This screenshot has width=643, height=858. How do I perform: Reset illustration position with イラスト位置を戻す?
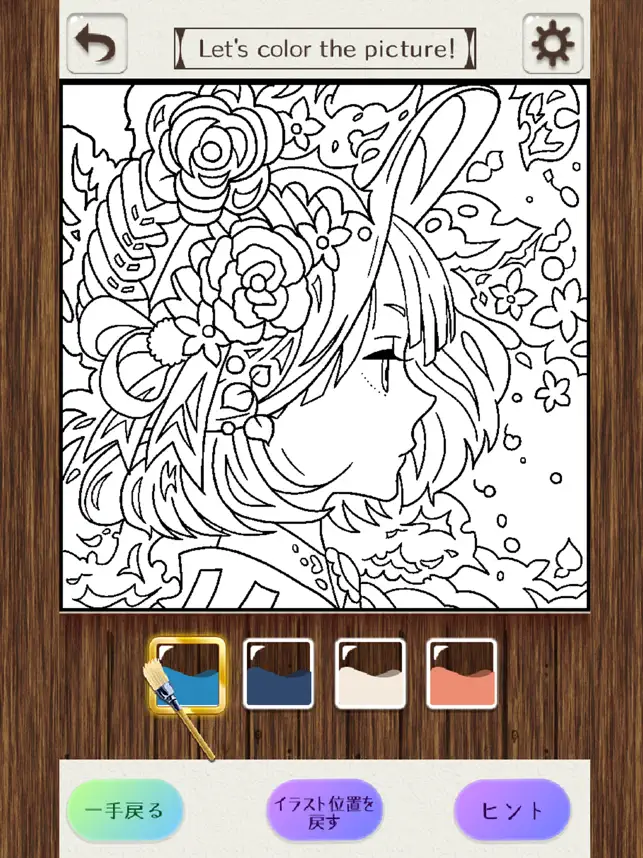(x=324, y=810)
